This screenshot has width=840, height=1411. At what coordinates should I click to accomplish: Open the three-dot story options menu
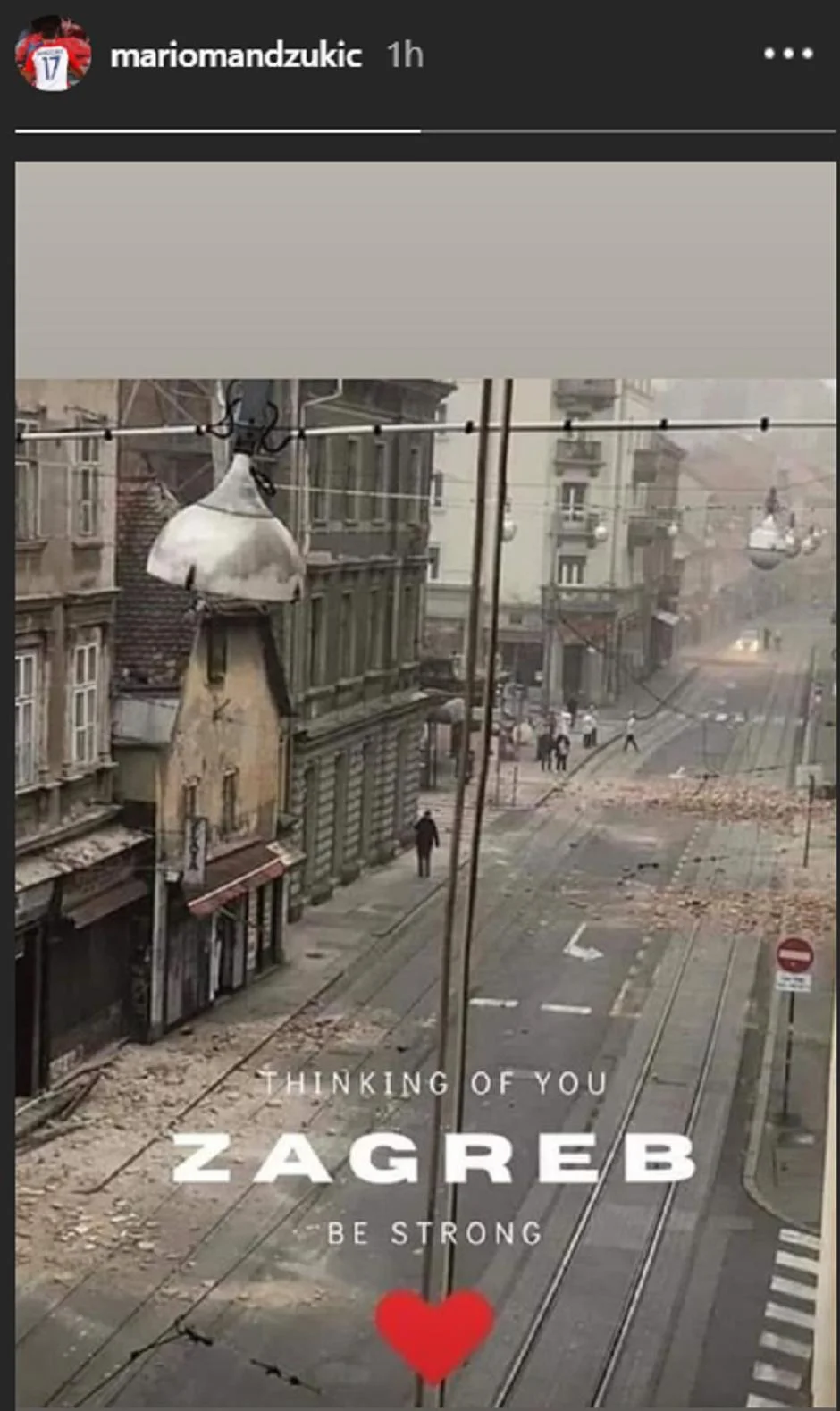tap(787, 55)
